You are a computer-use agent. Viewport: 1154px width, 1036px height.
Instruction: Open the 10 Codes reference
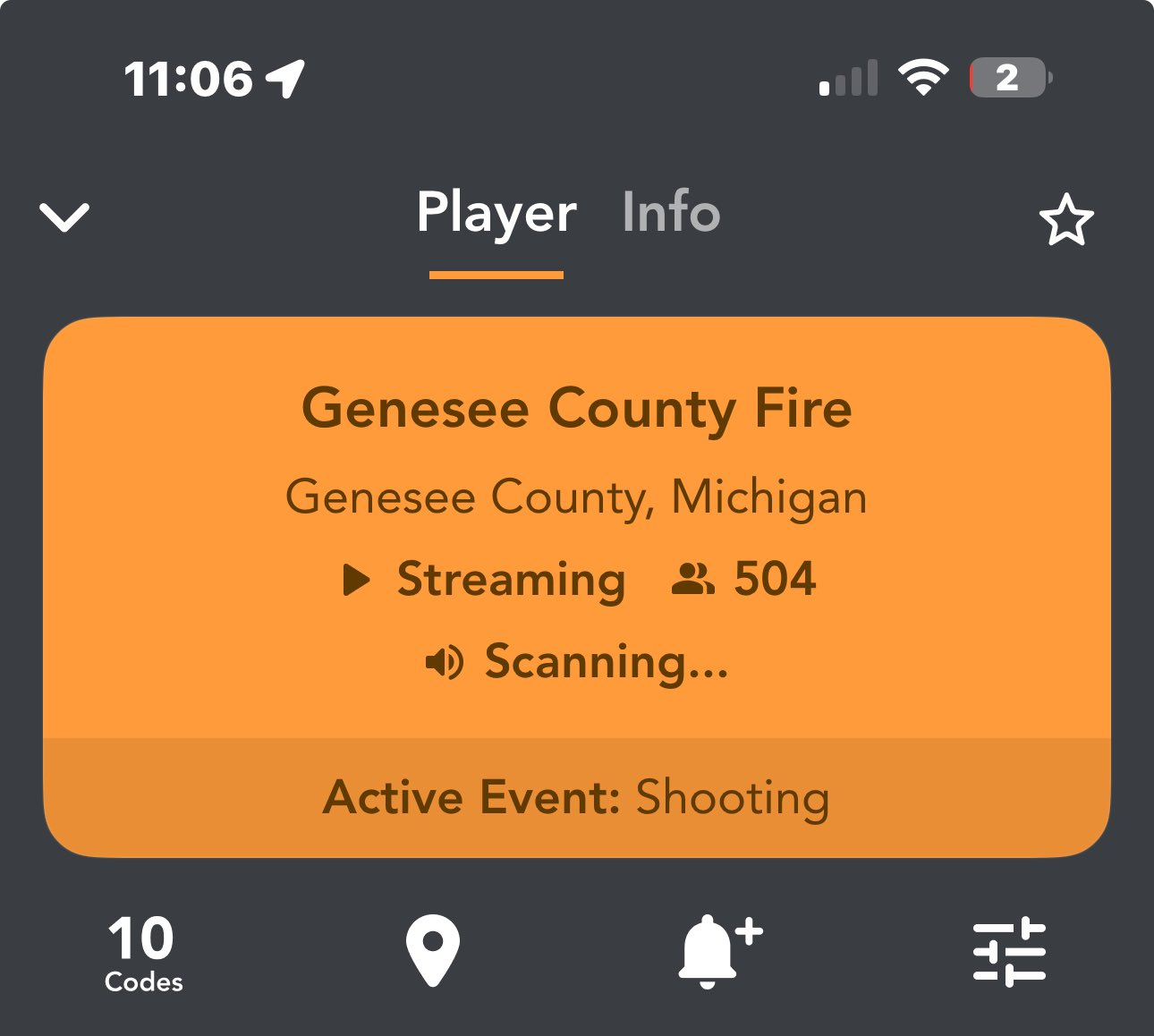pyautogui.click(x=143, y=954)
